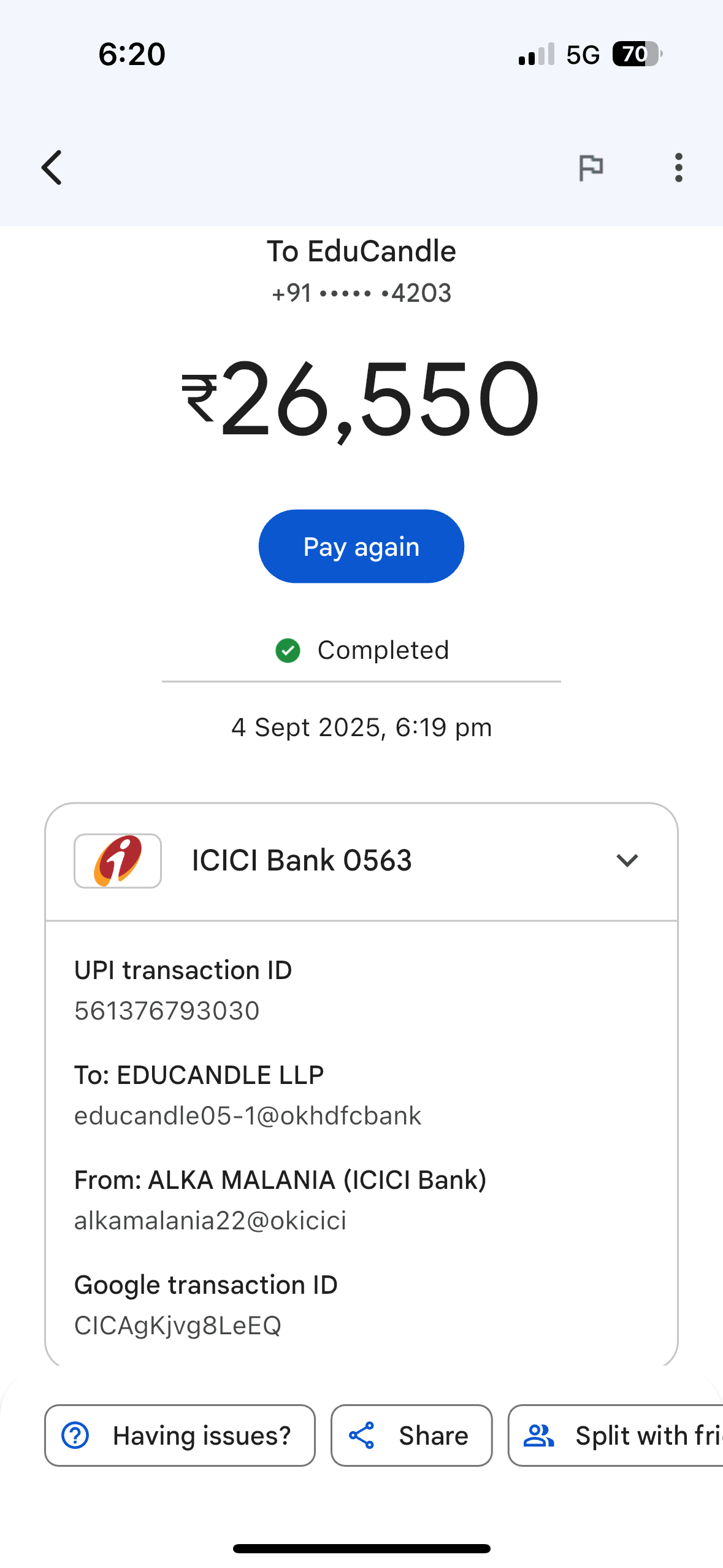Open the three-dot overflow menu
Screen dimensions: 723x1568
pyautogui.click(x=678, y=167)
